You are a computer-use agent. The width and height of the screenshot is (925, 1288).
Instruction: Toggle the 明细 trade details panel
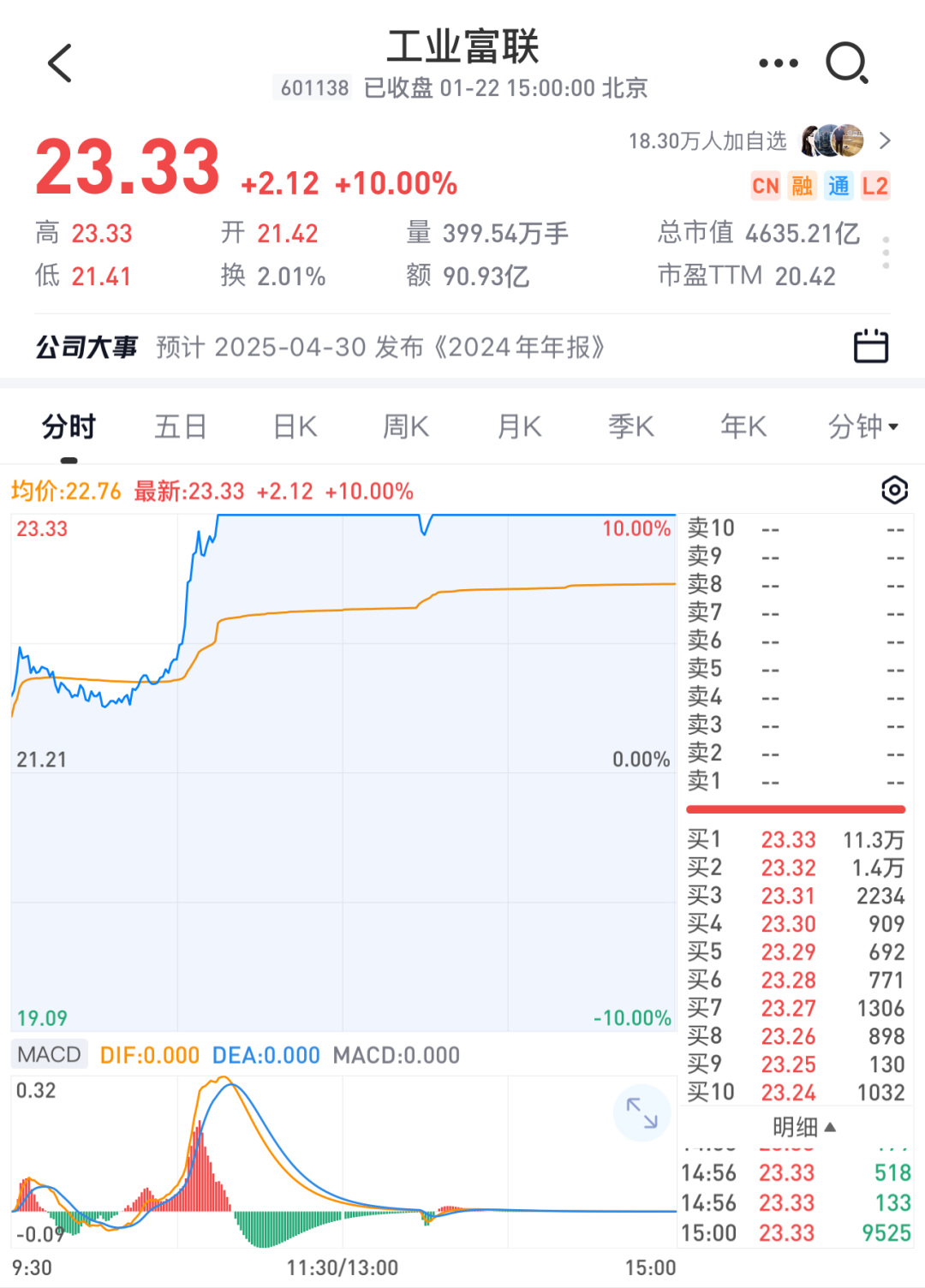803,1127
